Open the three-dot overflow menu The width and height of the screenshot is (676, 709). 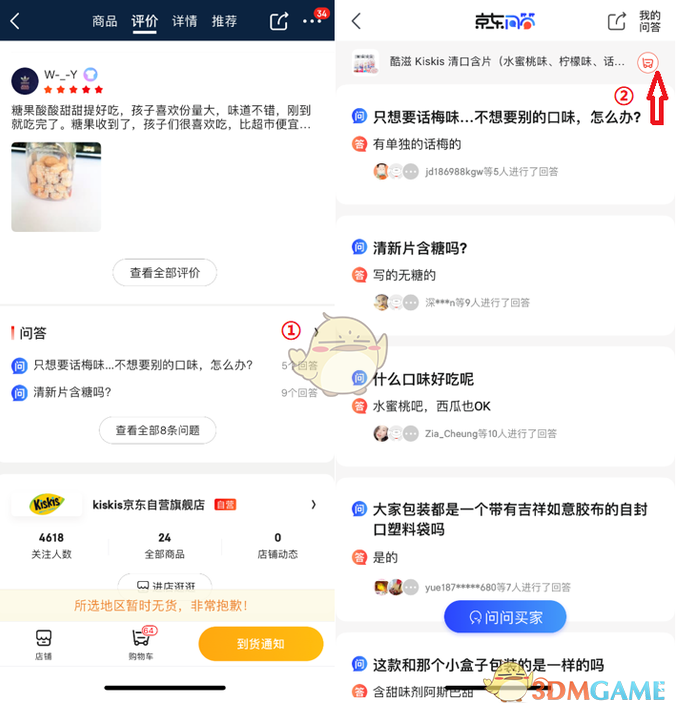coord(313,21)
